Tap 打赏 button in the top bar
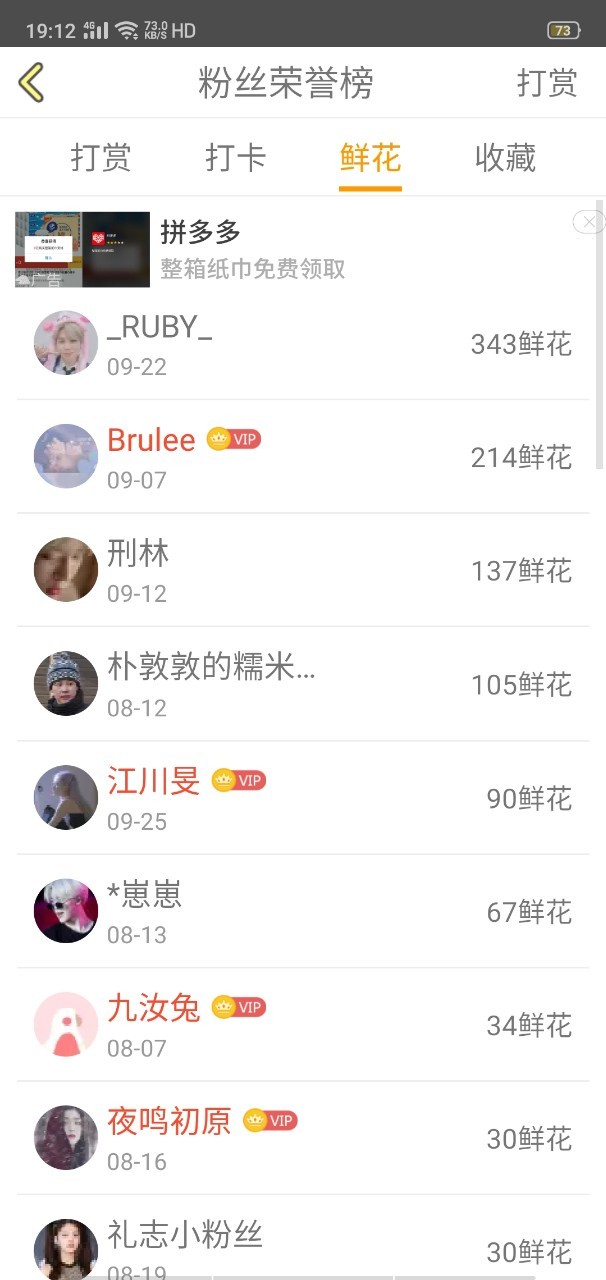 tap(547, 83)
